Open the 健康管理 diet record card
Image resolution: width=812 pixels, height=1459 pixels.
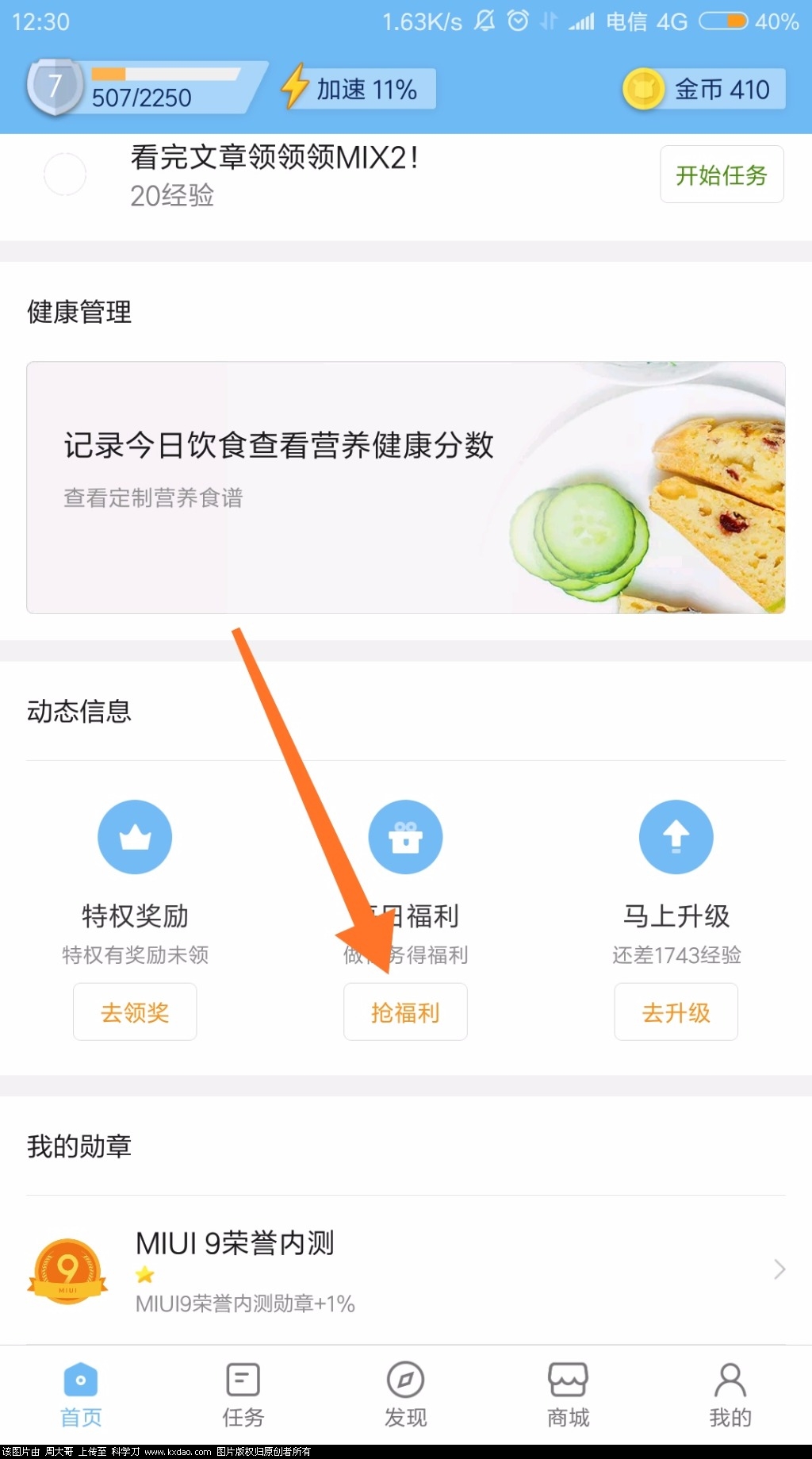click(x=405, y=486)
